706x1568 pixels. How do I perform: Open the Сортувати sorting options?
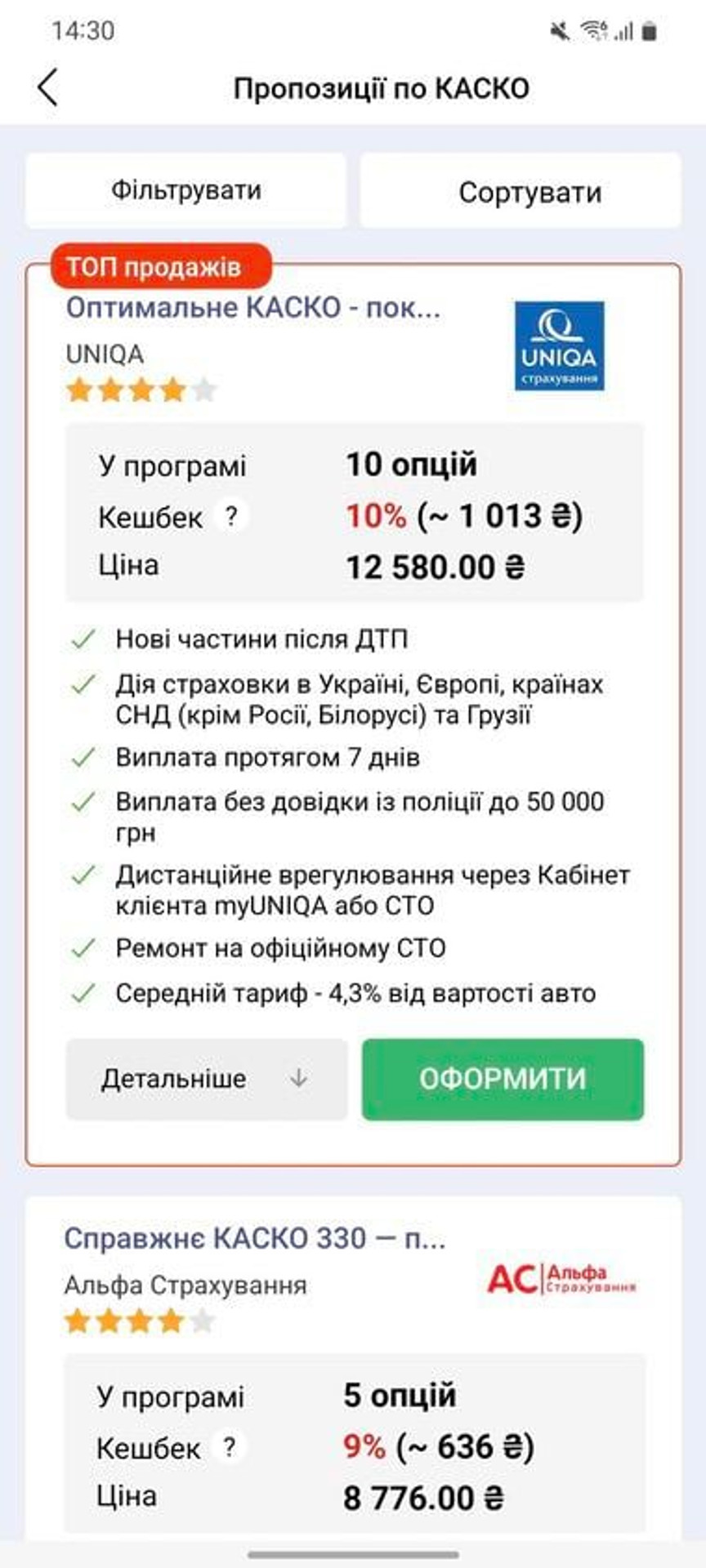521,191
